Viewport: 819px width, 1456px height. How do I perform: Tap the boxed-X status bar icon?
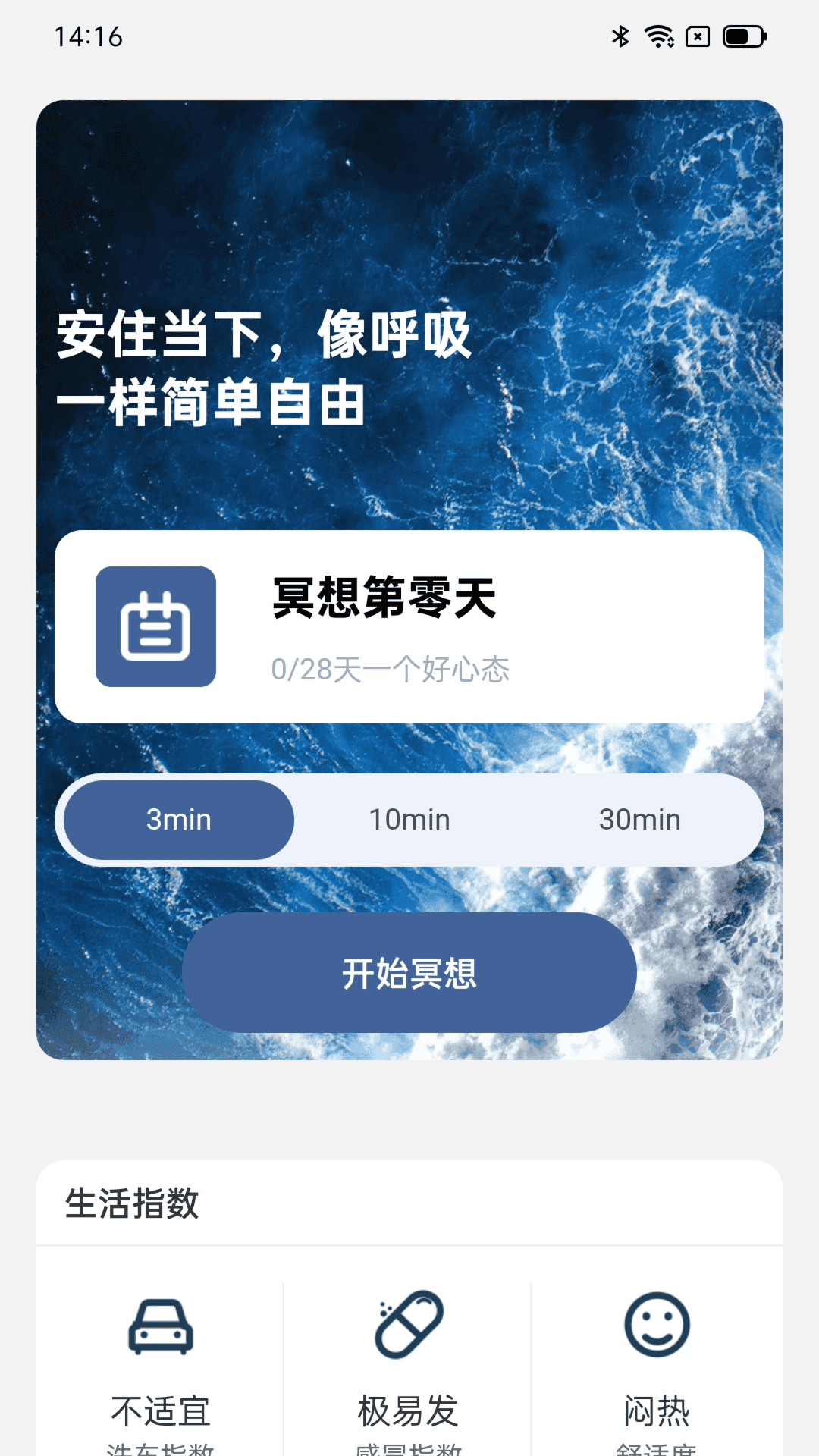698,36
